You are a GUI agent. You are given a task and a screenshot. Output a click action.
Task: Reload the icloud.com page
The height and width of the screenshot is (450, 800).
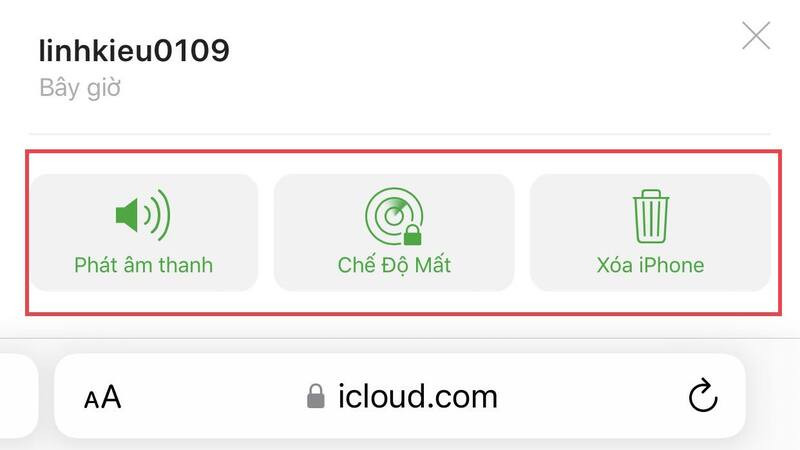coord(704,397)
